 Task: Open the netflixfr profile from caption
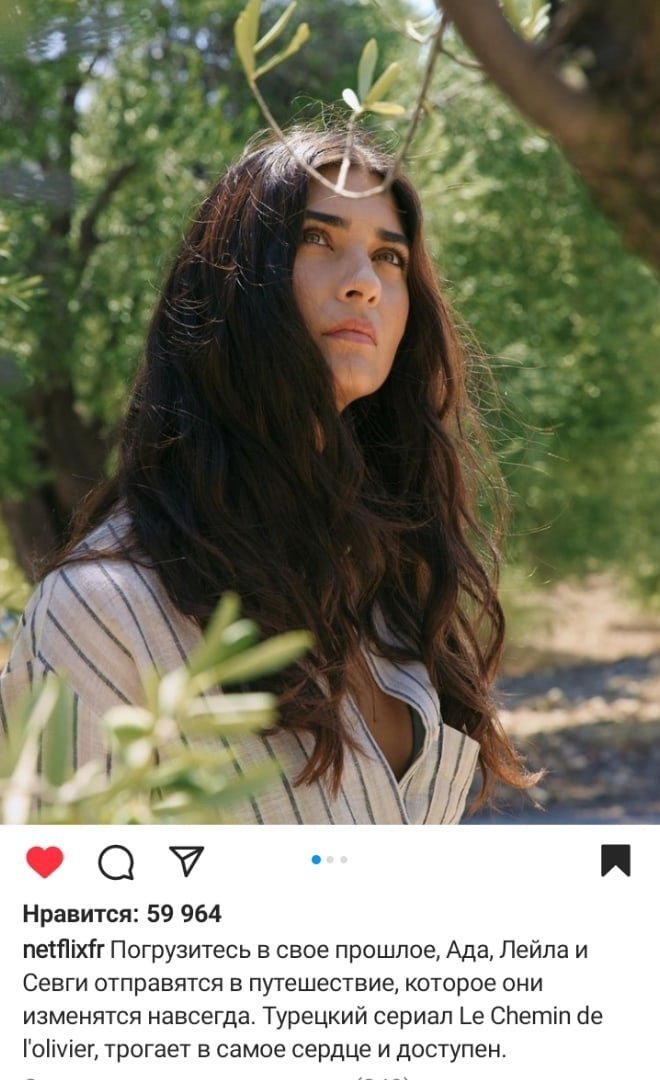[63, 950]
